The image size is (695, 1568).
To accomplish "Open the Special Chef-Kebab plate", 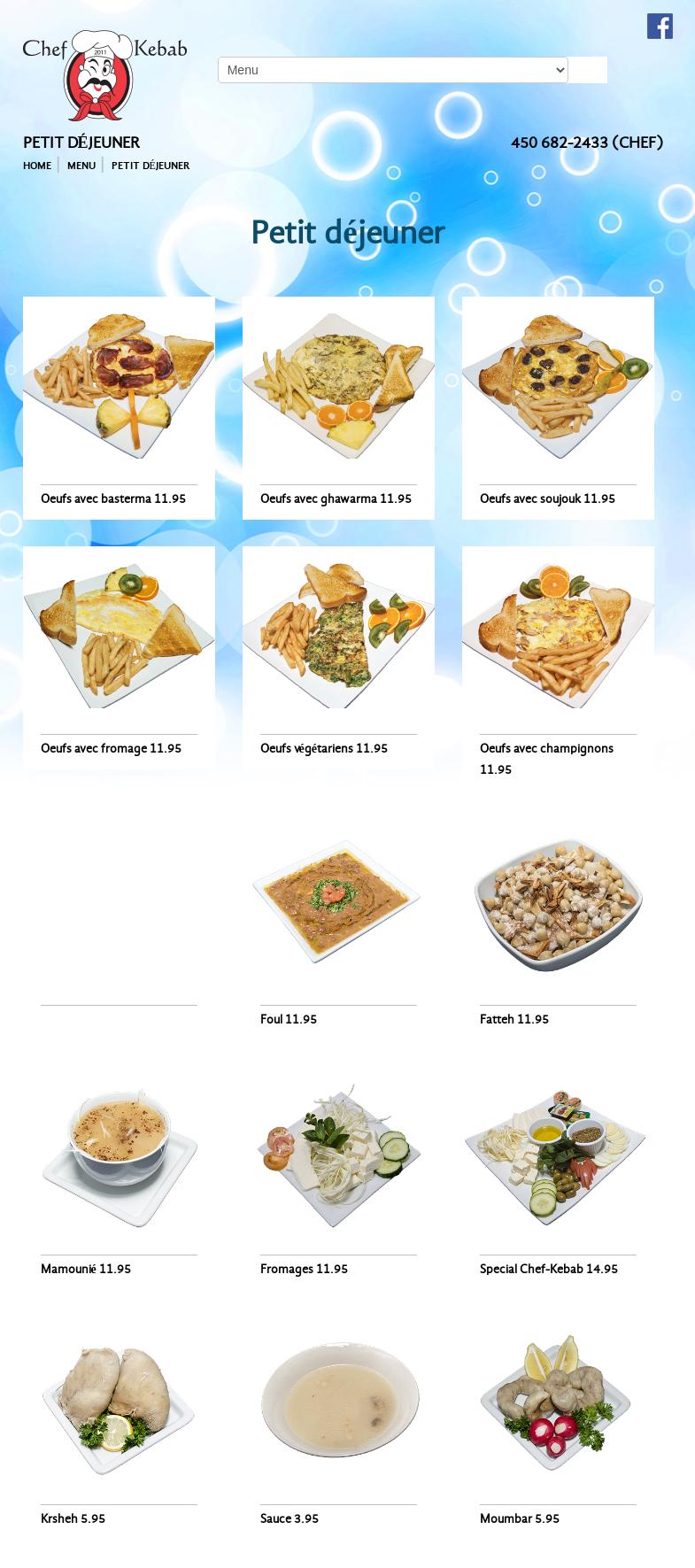I will coord(558,1178).
